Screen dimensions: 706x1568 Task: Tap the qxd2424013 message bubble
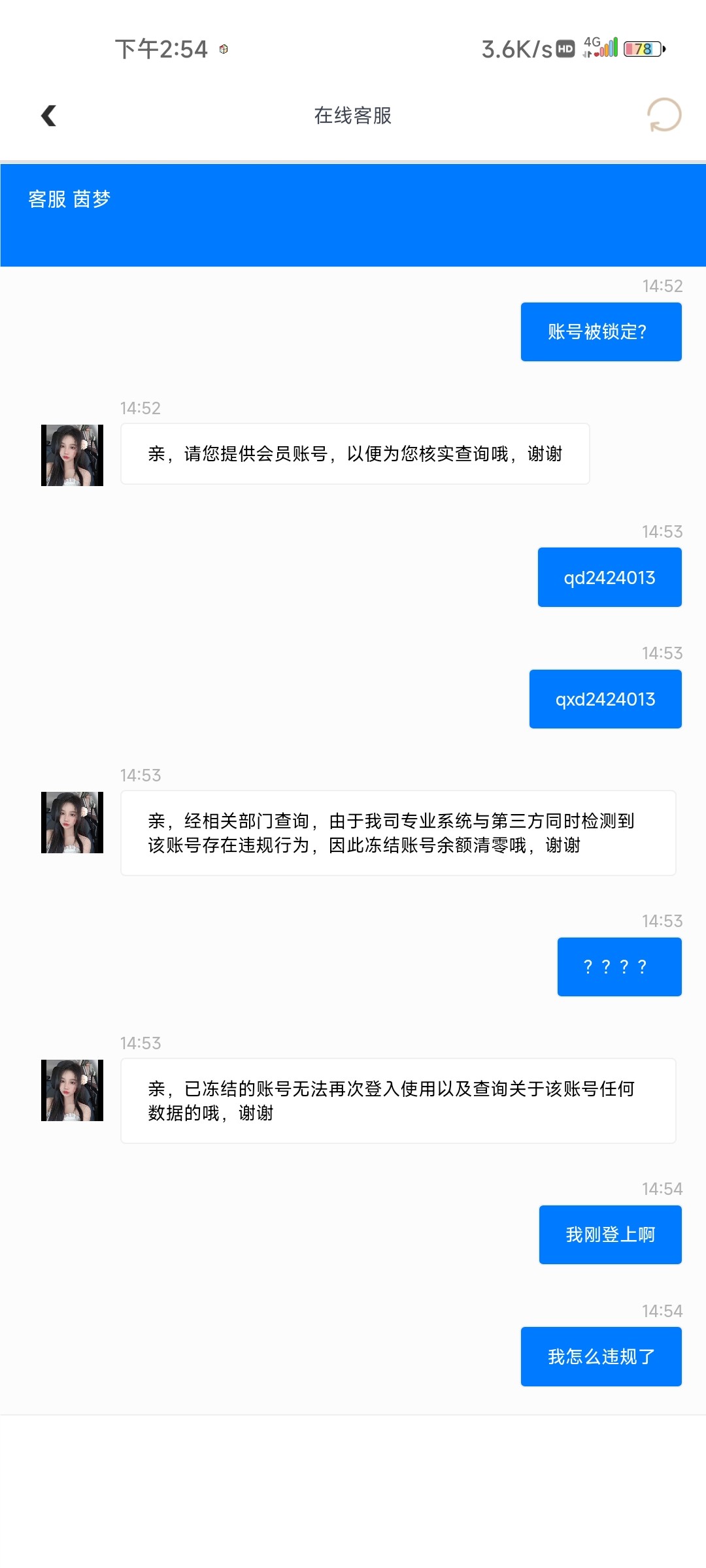point(605,698)
